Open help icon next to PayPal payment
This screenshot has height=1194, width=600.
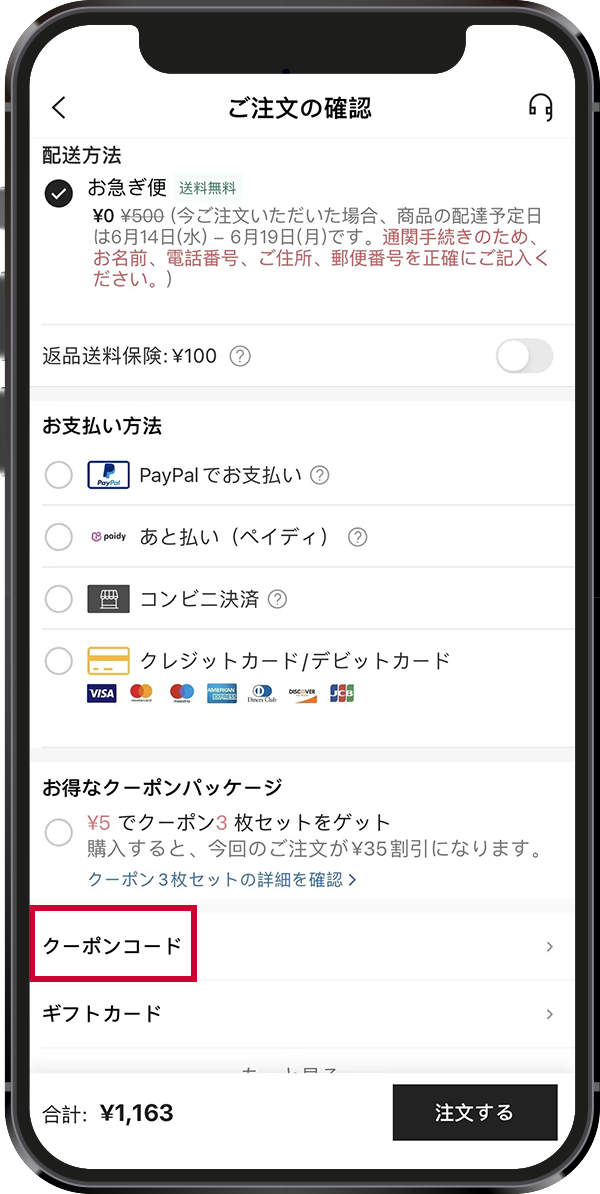pos(320,475)
